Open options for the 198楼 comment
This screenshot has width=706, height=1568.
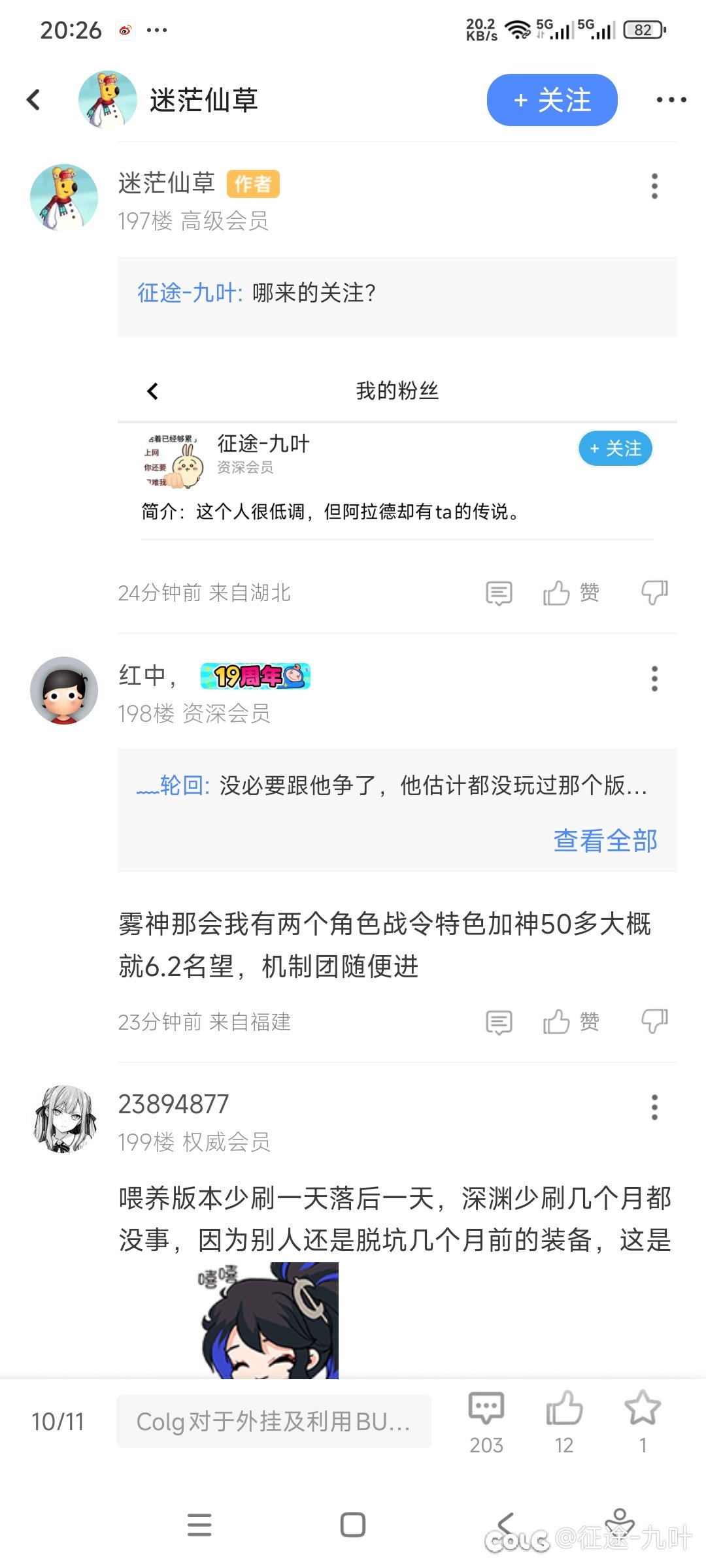coord(654,679)
